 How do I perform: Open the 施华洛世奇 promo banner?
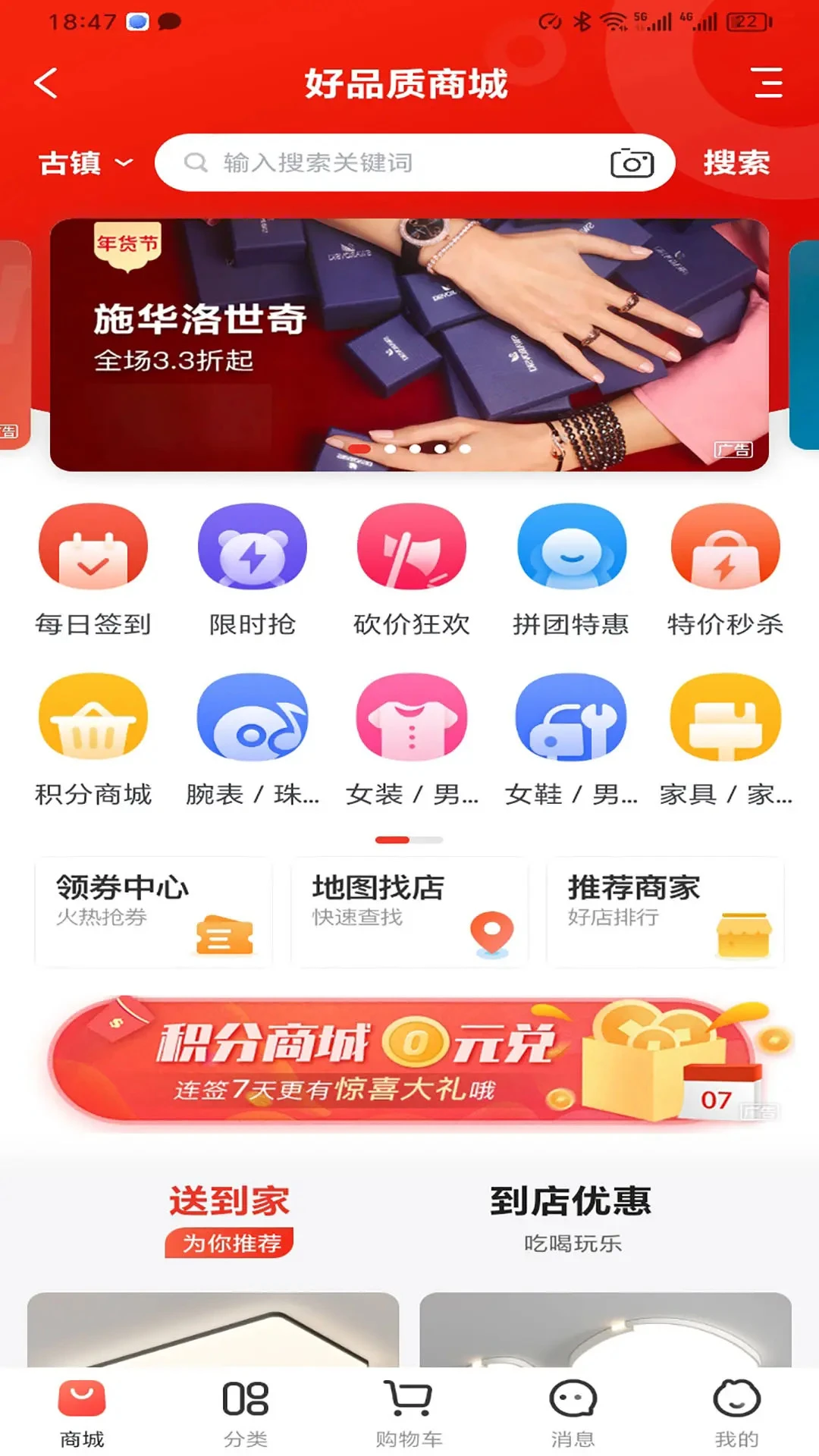tap(409, 345)
